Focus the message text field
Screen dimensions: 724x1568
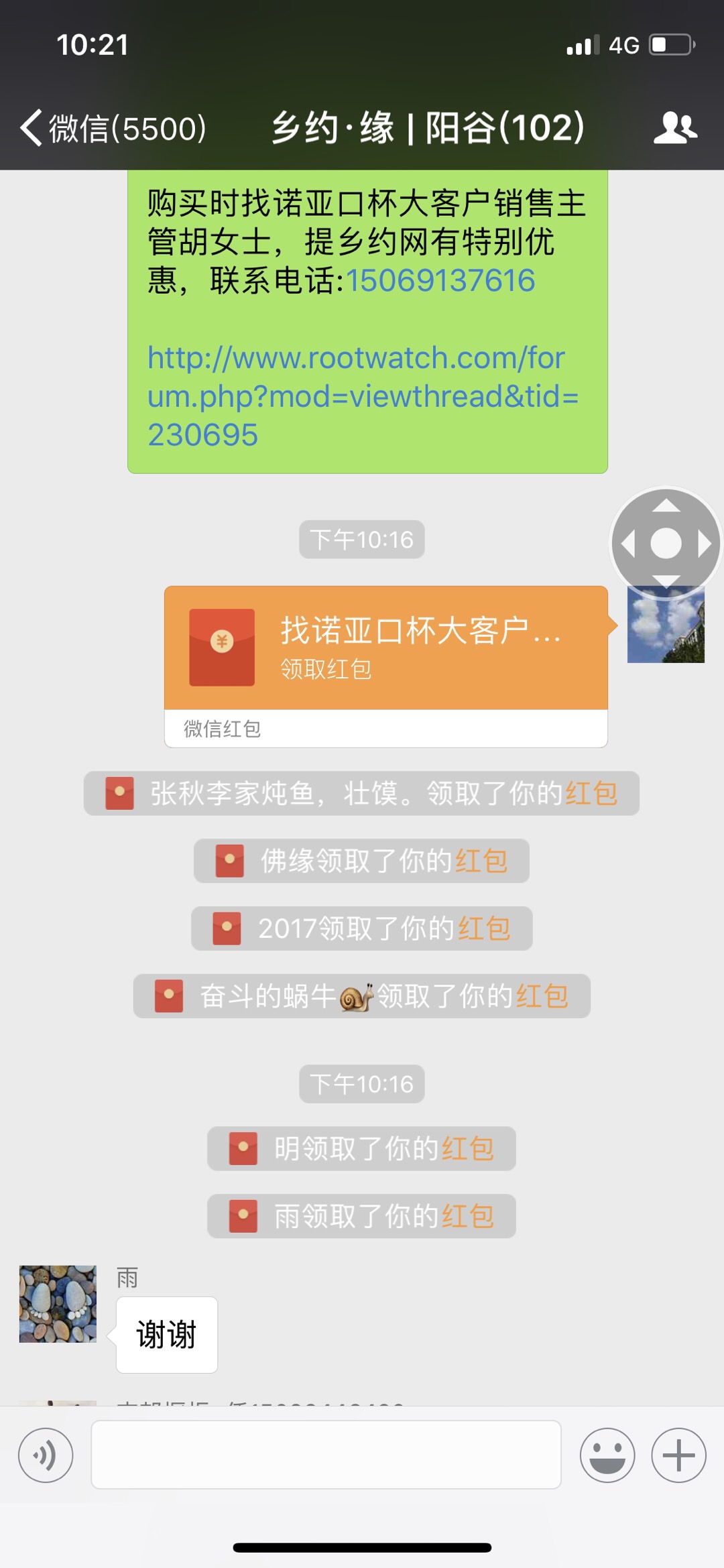coord(326,1455)
